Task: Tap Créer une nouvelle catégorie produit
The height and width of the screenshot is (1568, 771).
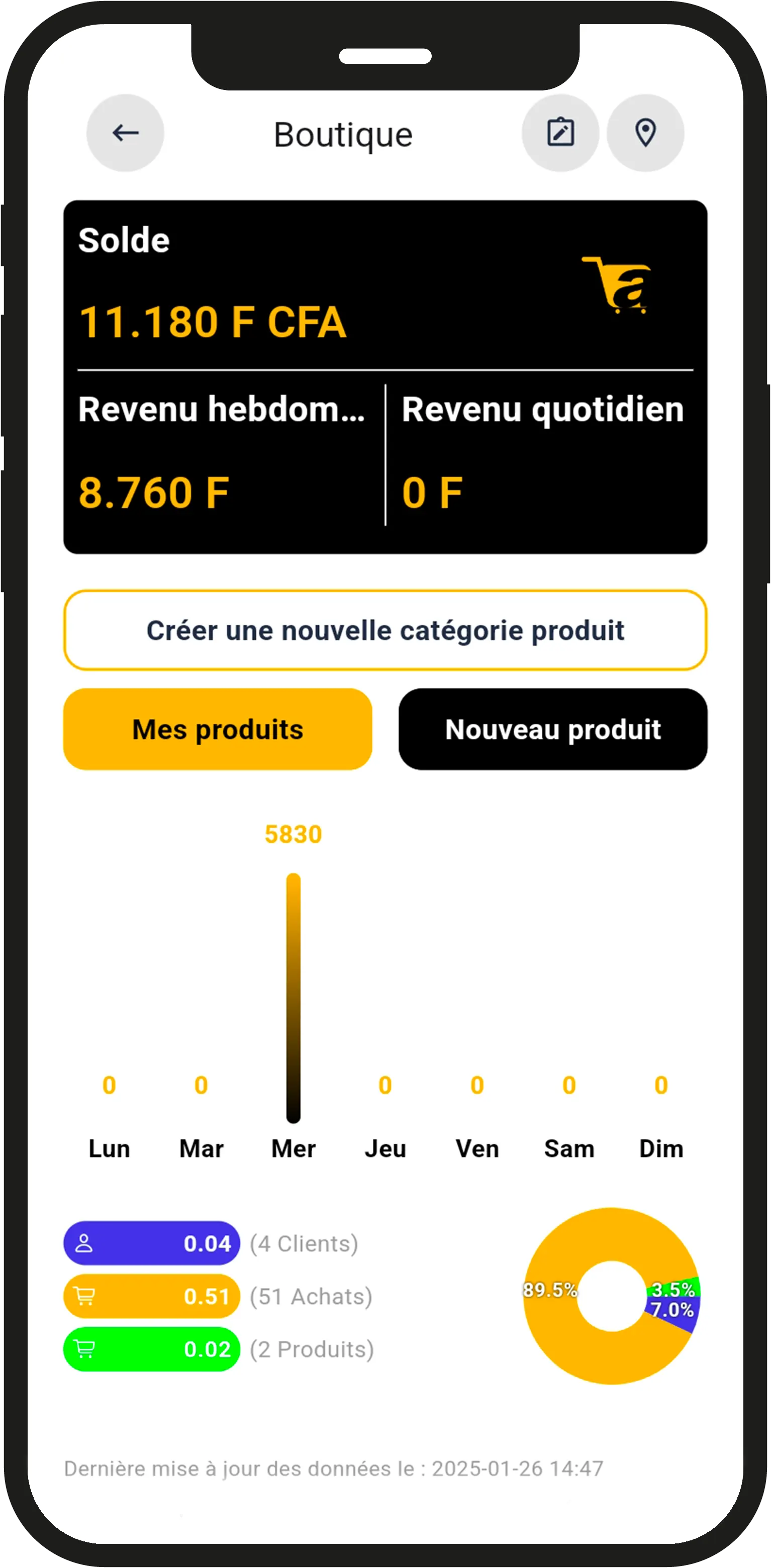Action: click(385, 630)
